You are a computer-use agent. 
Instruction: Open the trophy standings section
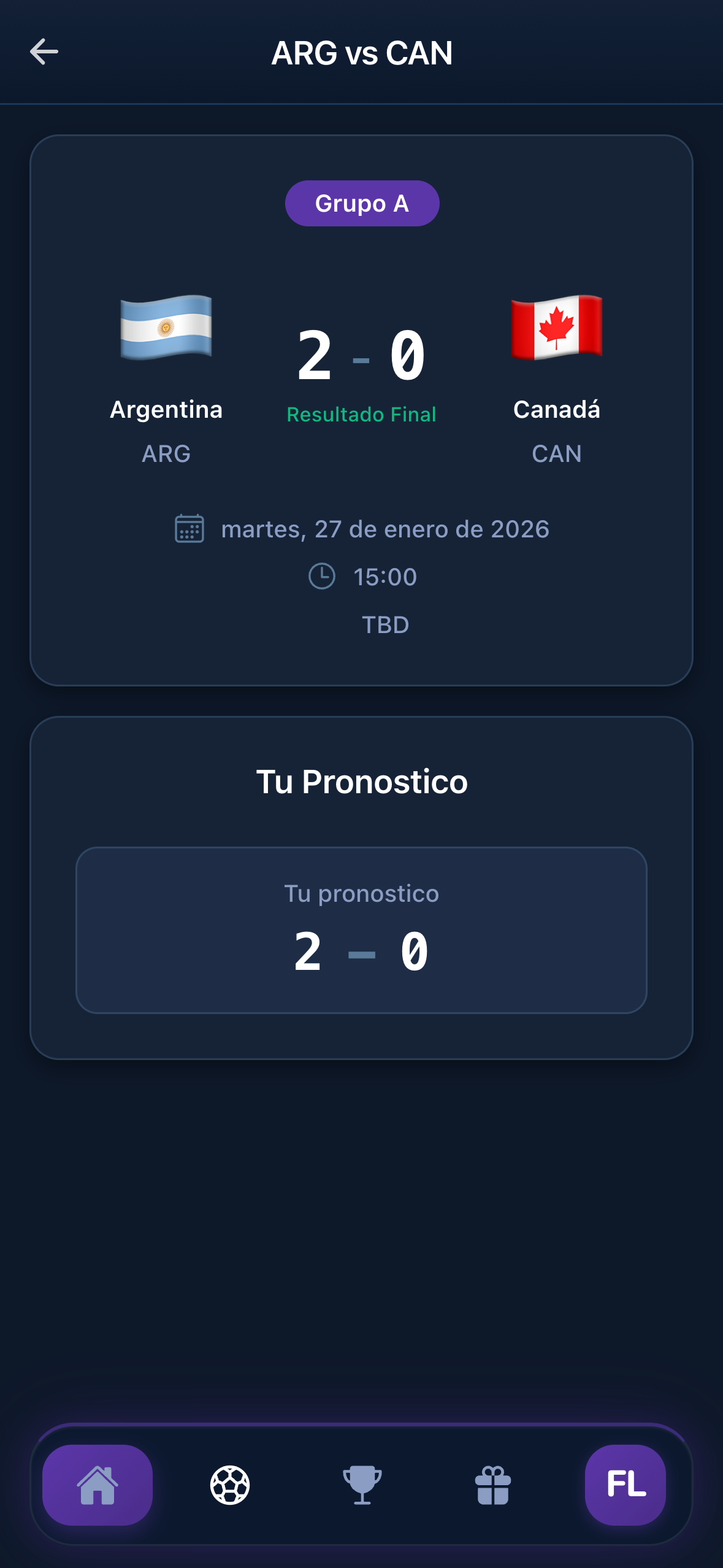(362, 1485)
